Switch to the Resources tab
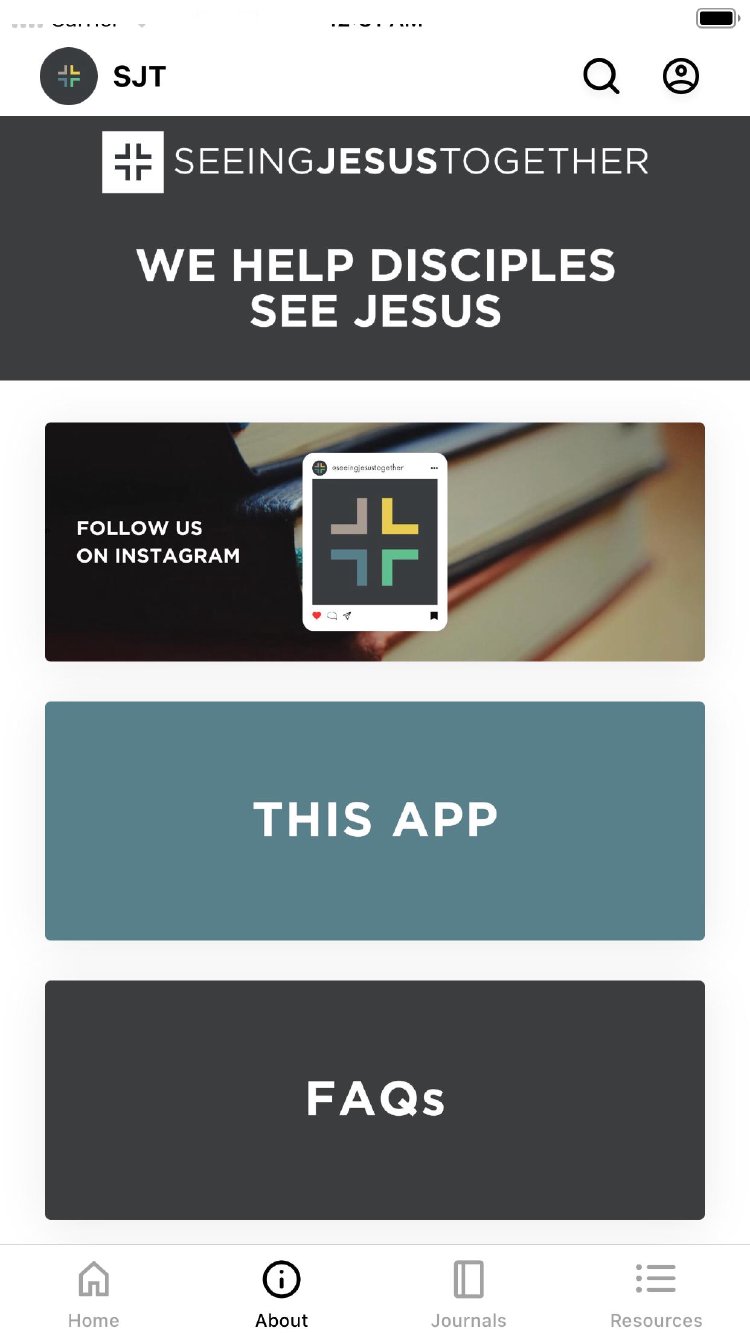 coord(656,1294)
